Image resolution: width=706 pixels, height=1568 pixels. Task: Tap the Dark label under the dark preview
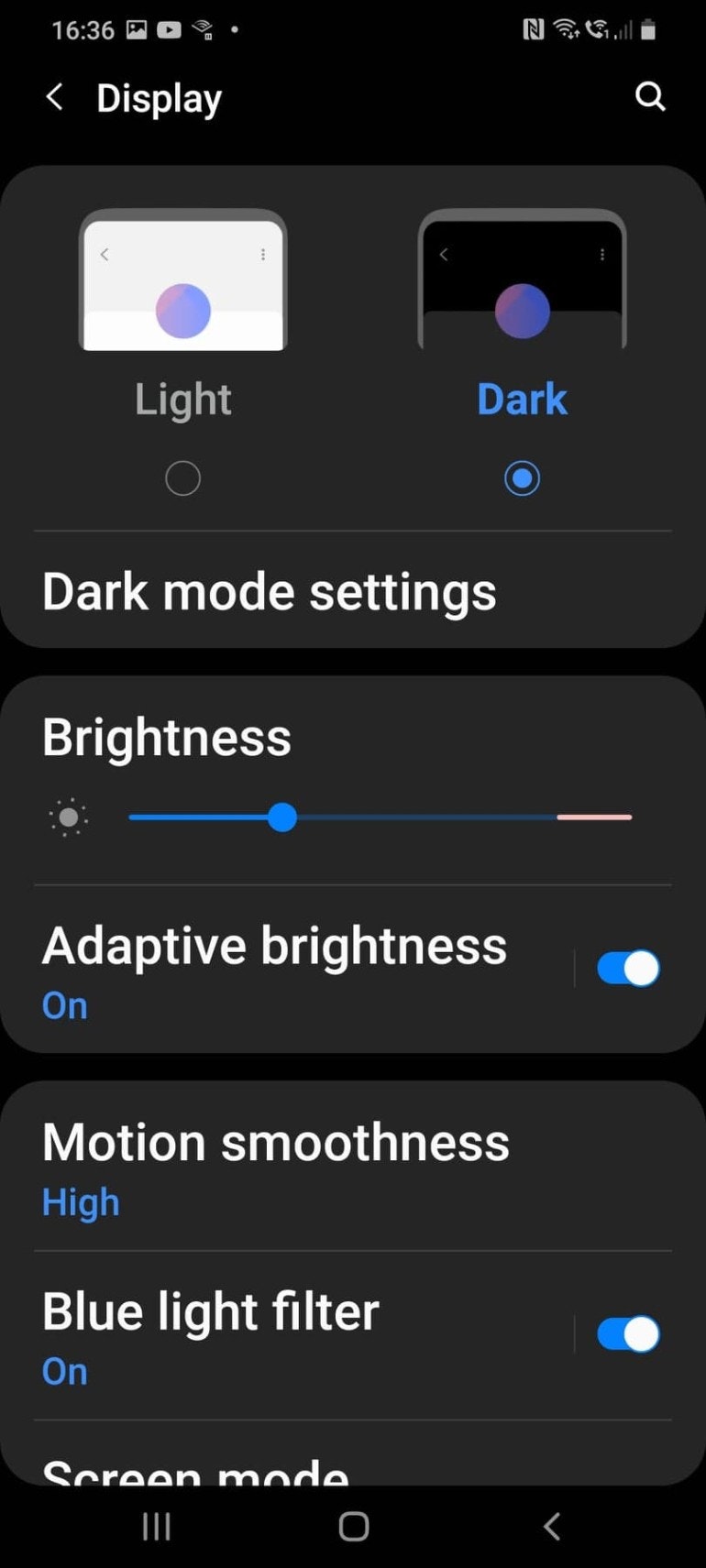point(522,398)
